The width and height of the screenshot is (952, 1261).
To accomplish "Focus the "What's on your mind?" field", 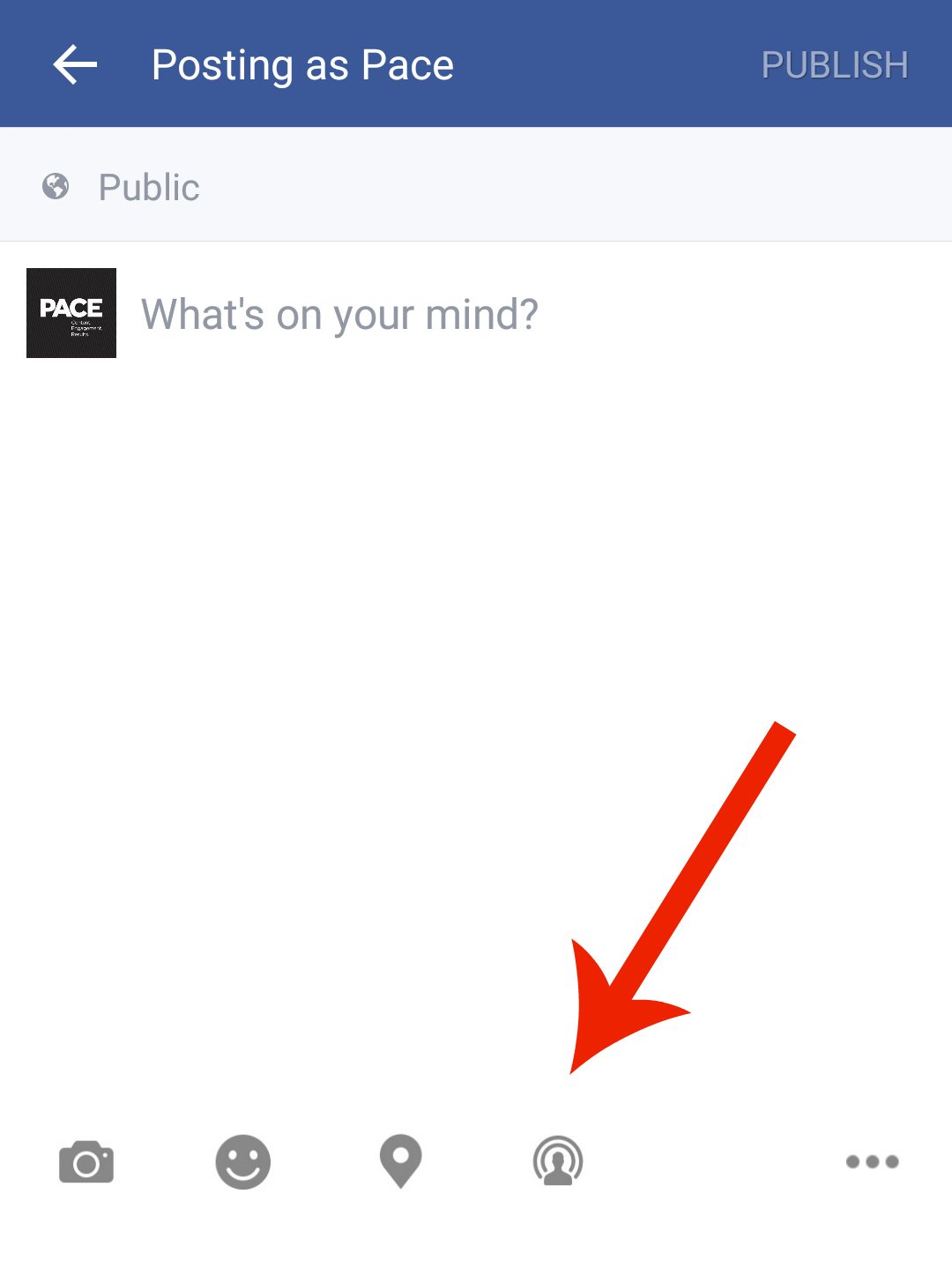I will click(x=339, y=314).
